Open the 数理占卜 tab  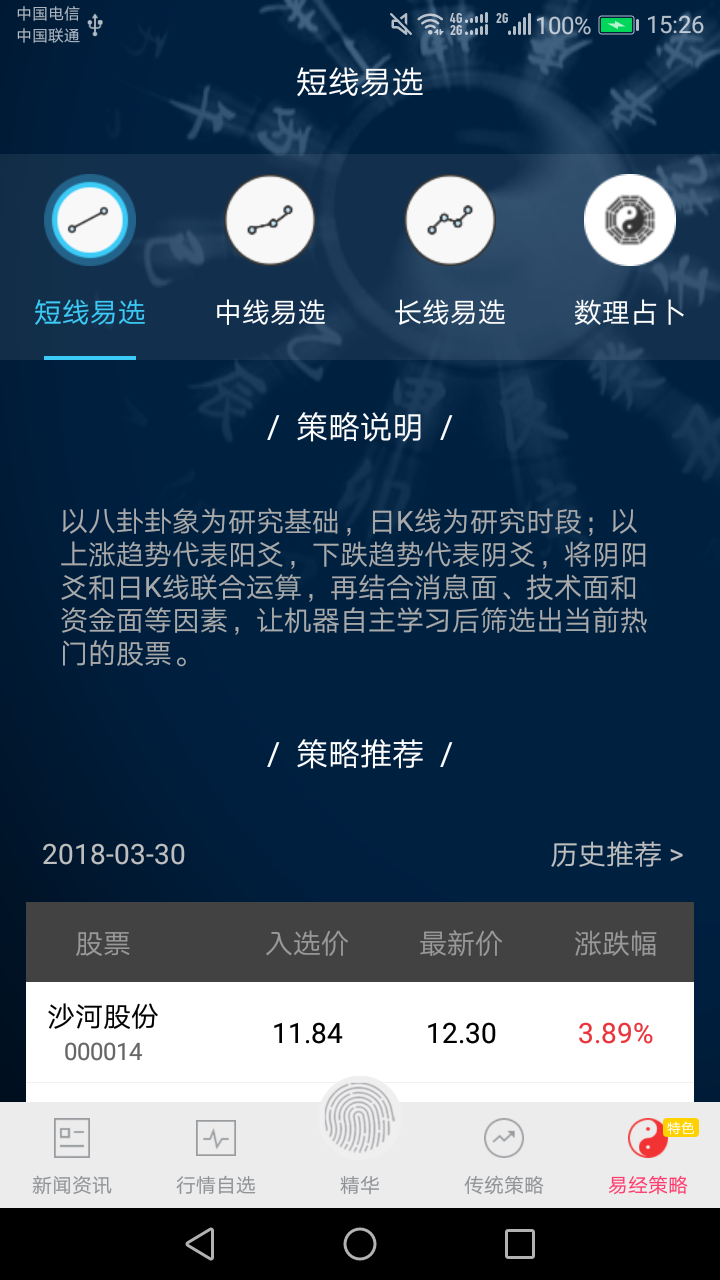click(x=630, y=252)
